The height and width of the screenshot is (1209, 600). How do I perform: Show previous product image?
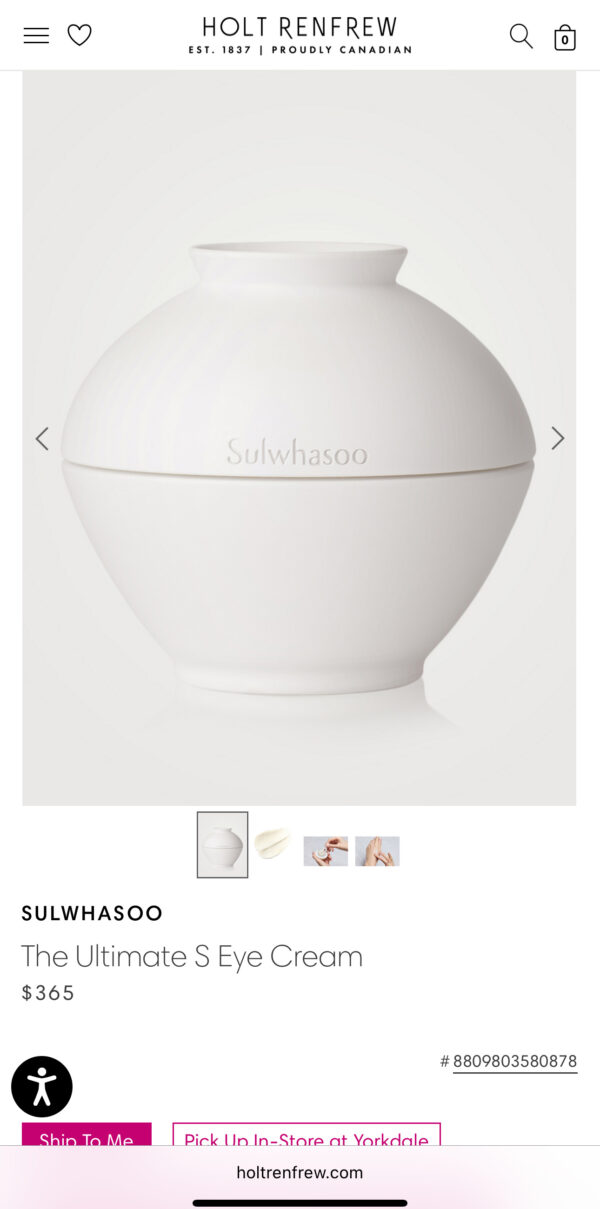click(42, 438)
